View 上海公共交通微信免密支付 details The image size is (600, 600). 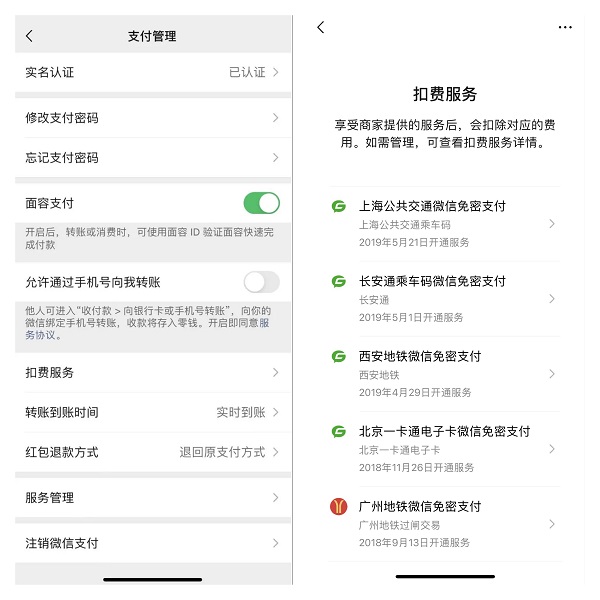(445, 223)
